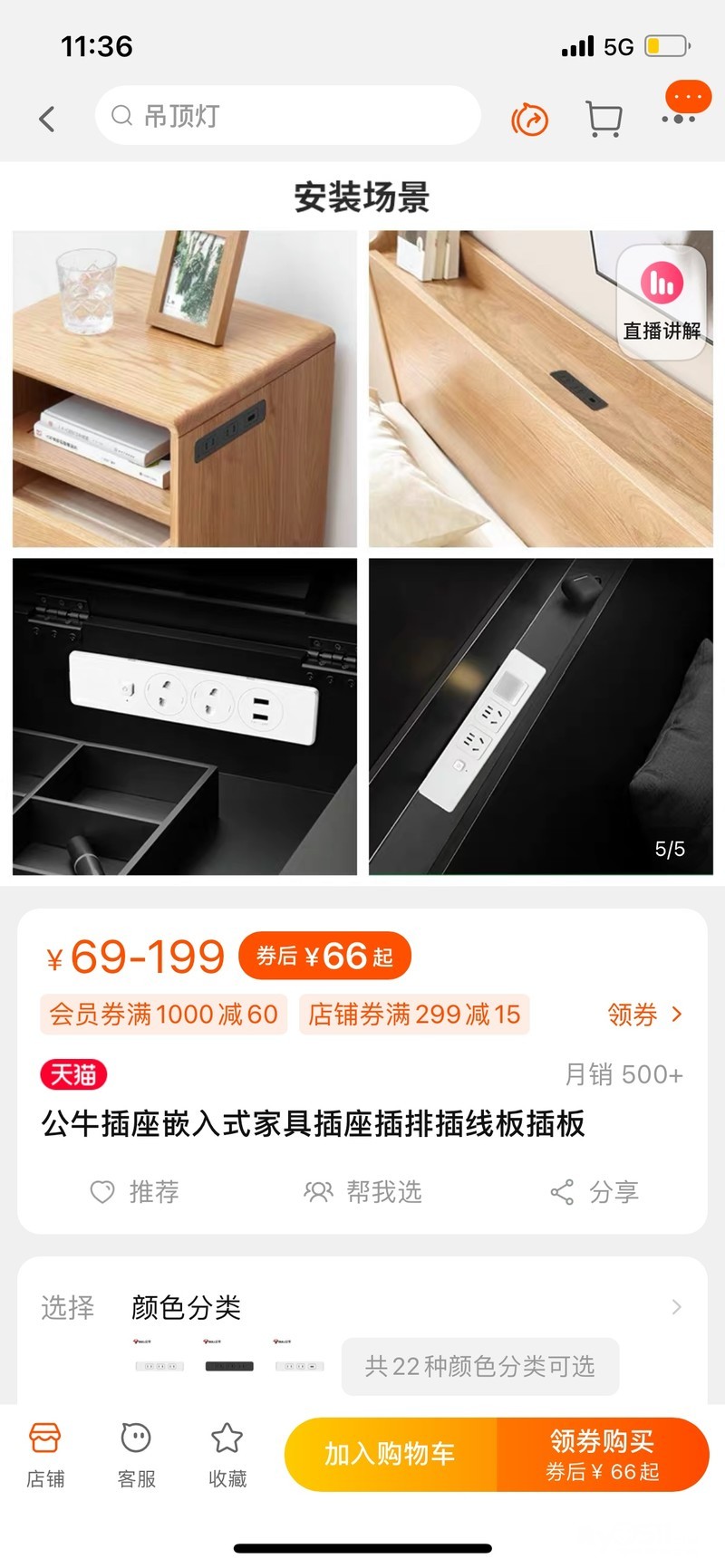Open the shopping cart
Viewport: 725px width, 1568px height.
pyautogui.click(x=604, y=119)
